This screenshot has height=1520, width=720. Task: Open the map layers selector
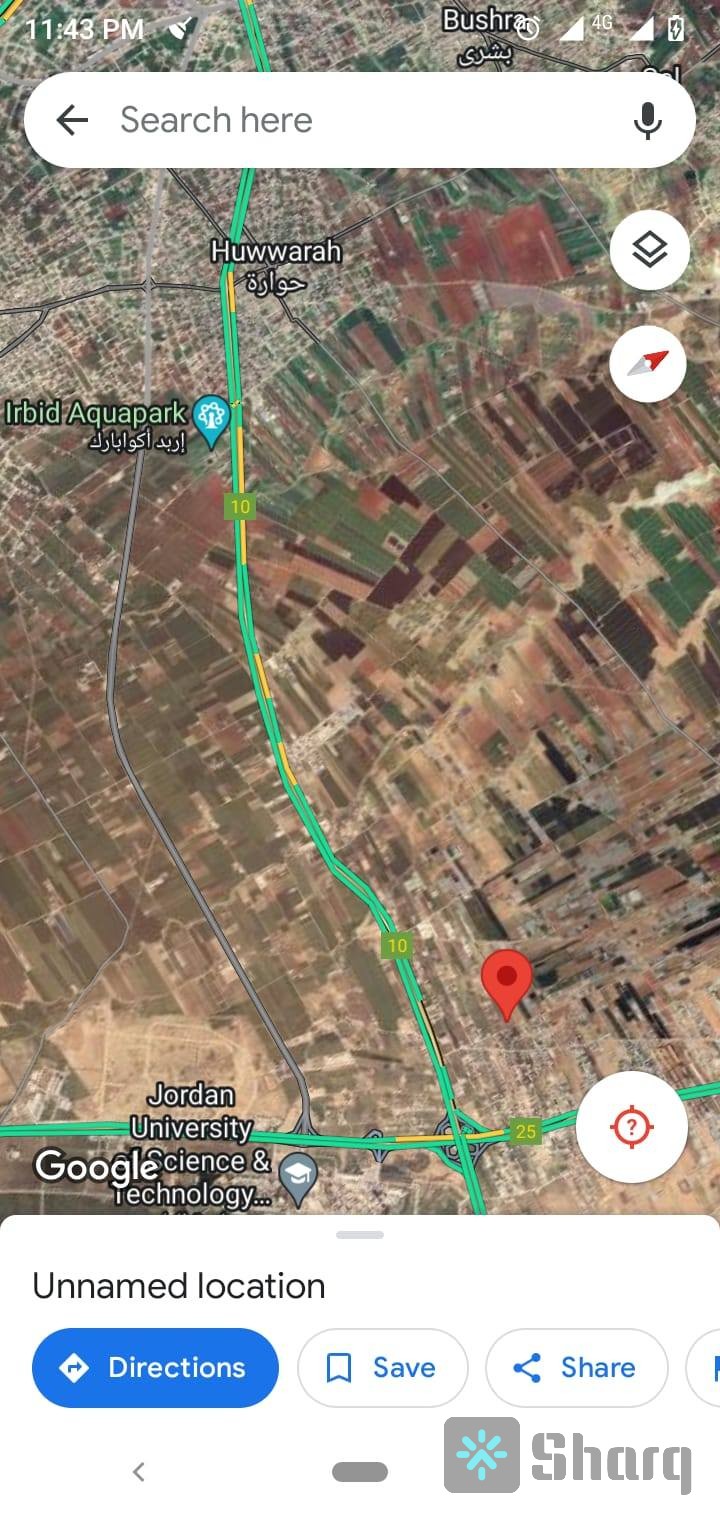tap(650, 250)
